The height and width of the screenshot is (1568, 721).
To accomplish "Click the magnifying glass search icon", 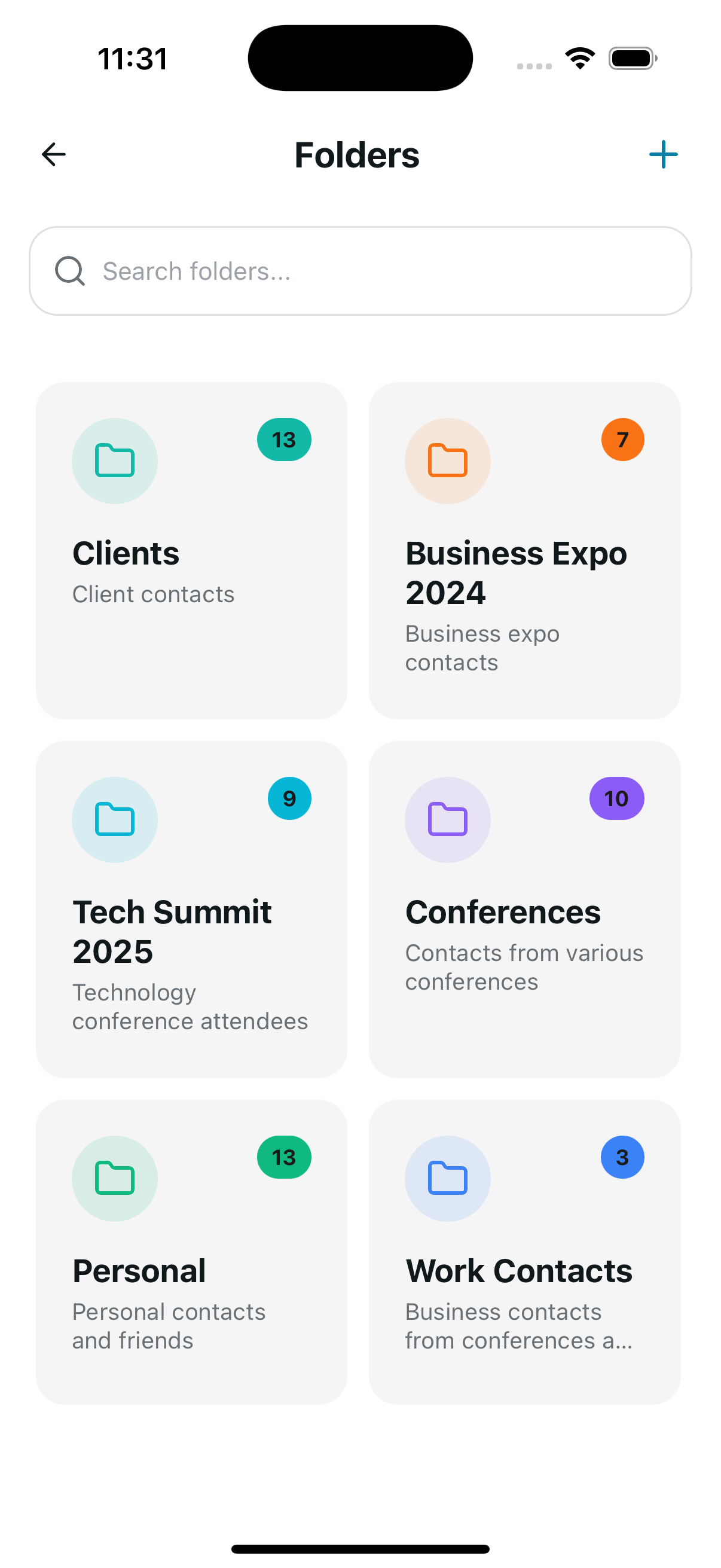I will click(69, 271).
